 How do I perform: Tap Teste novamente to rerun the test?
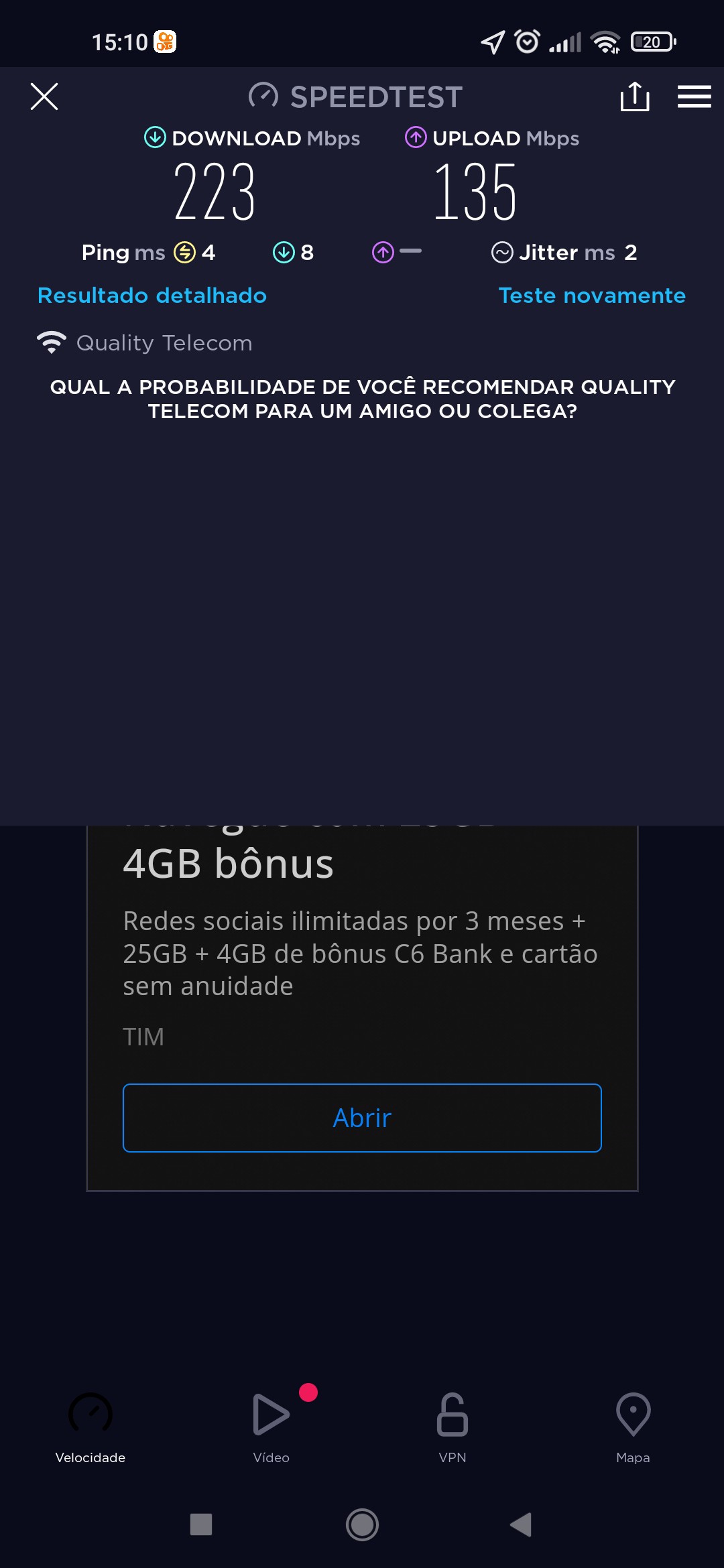(592, 296)
